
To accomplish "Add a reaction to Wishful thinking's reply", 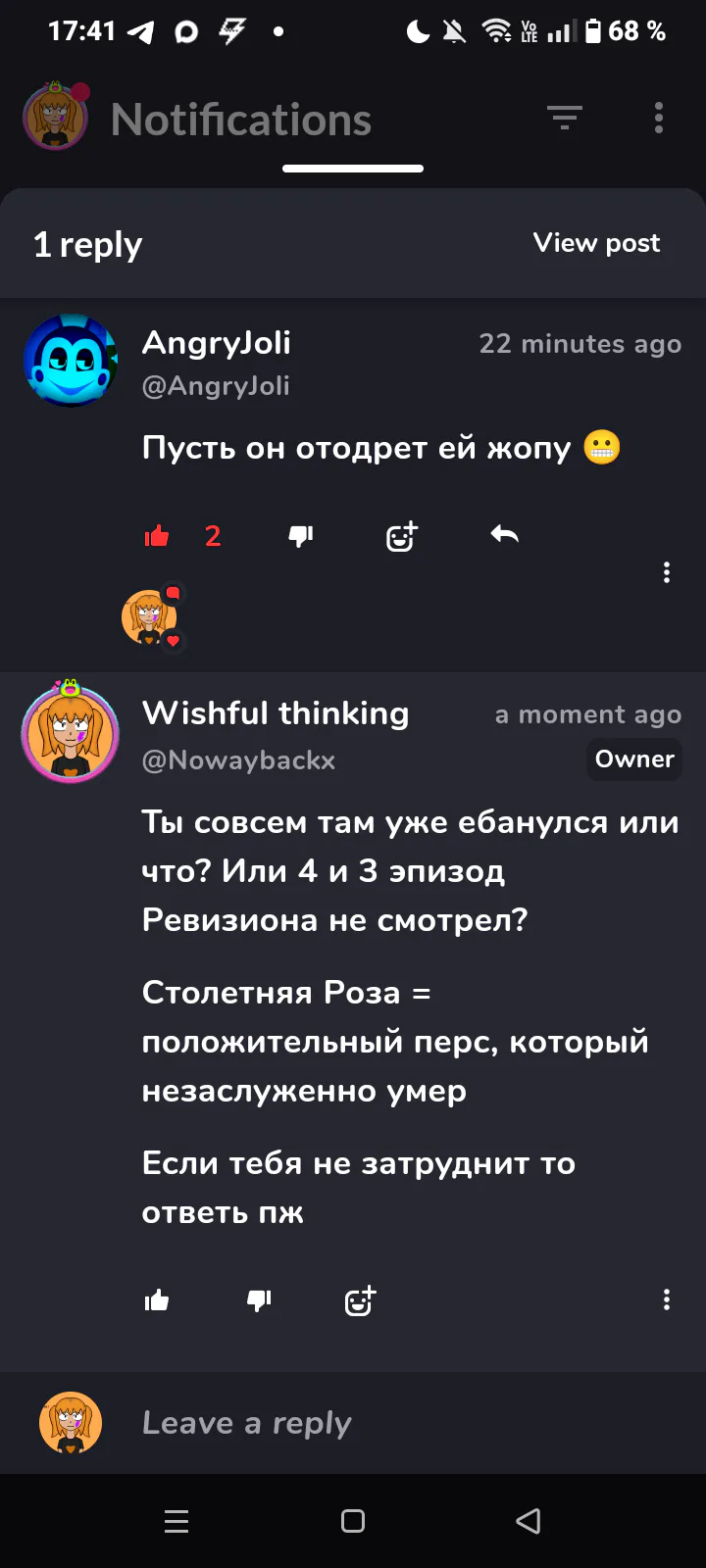I will coord(360,1300).
